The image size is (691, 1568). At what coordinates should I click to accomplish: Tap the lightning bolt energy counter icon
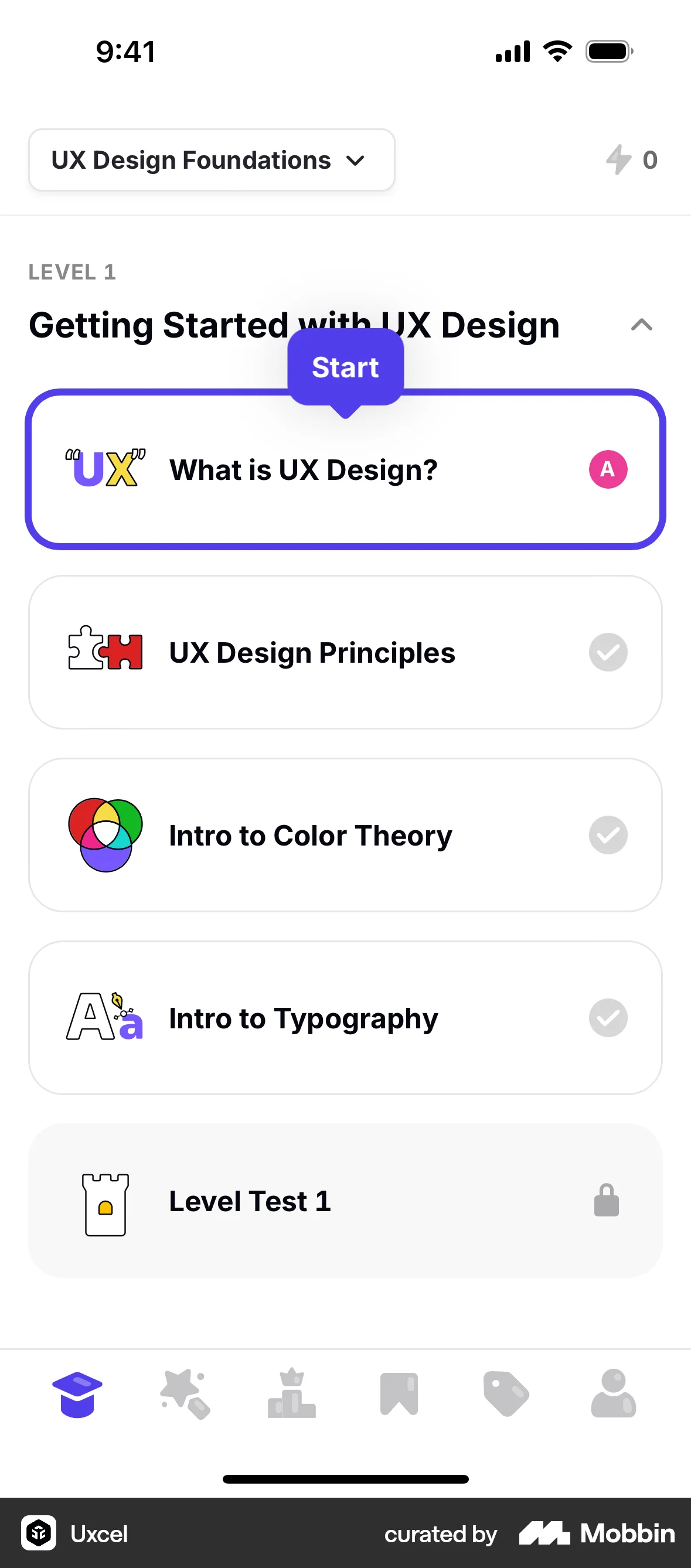619,160
